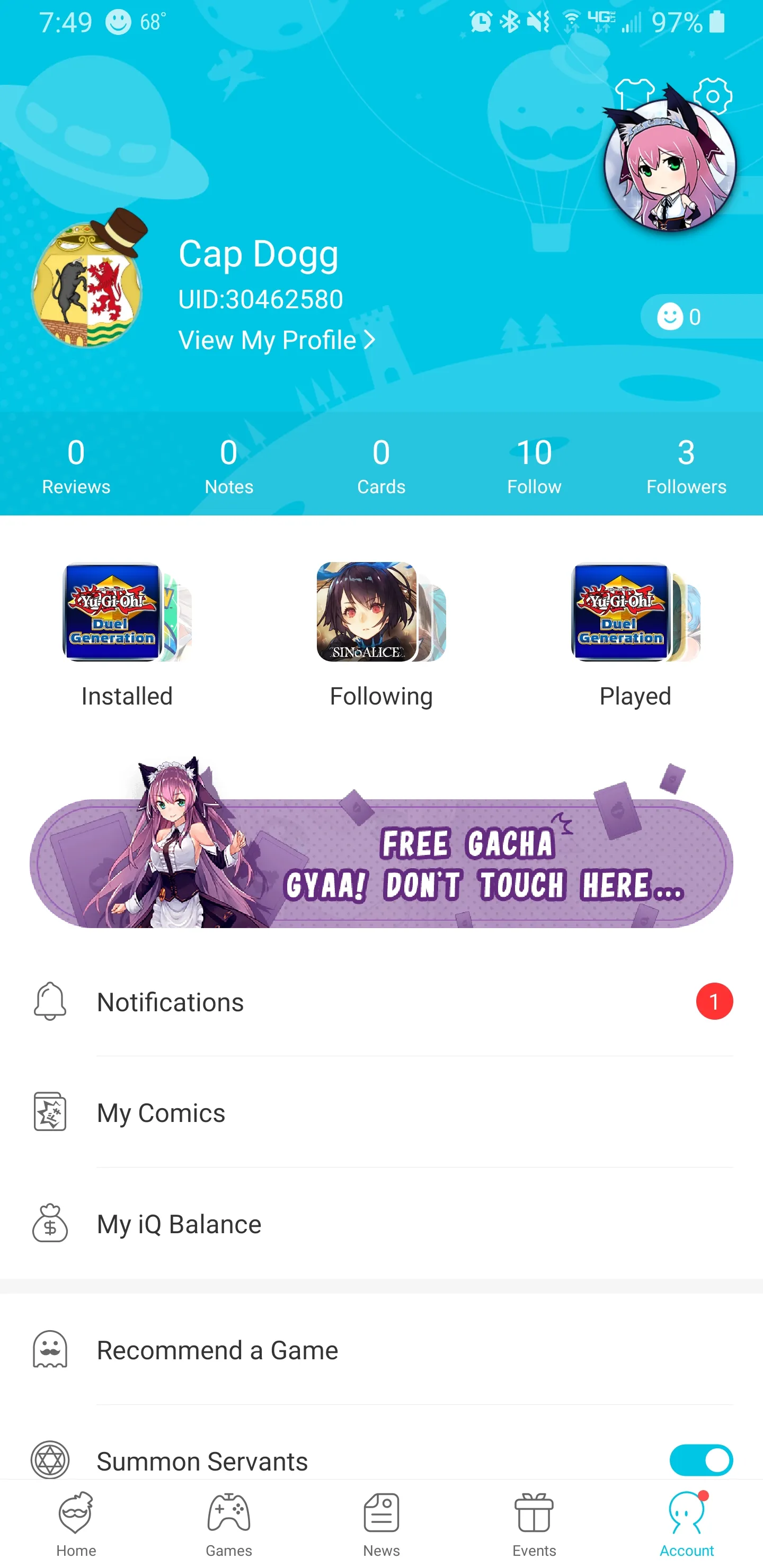This screenshot has width=763, height=1568.
Task: See my Followers
Action: click(x=686, y=466)
